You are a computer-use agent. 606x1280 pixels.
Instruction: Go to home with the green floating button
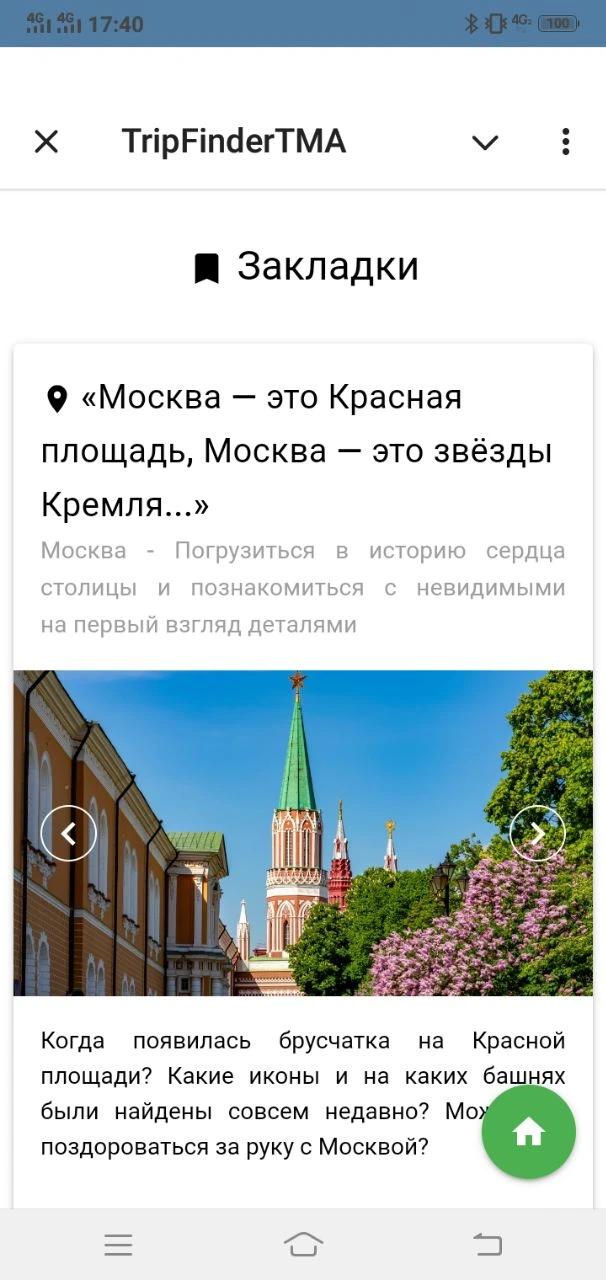(x=528, y=1132)
